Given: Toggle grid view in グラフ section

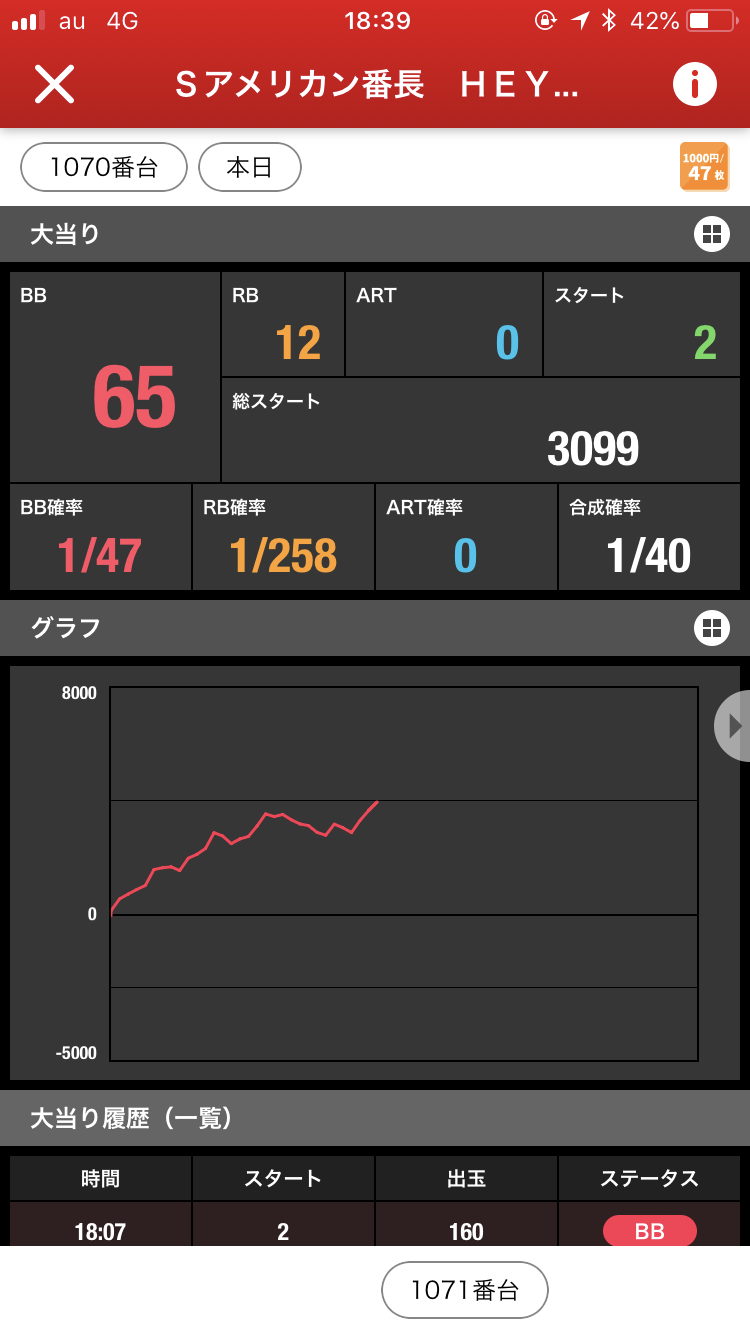Looking at the screenshot, I should 712,628.
